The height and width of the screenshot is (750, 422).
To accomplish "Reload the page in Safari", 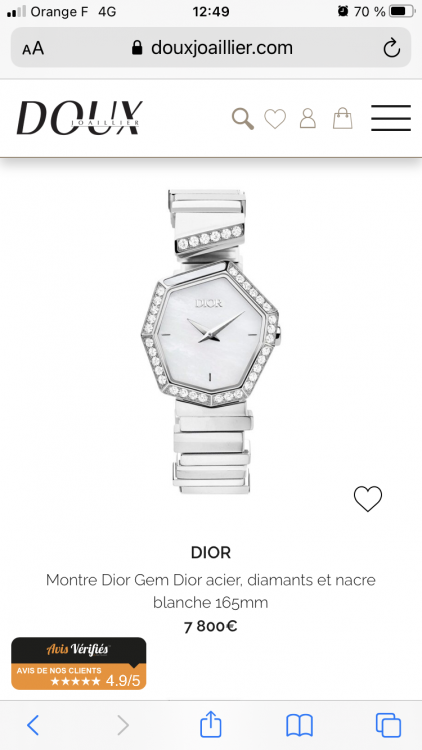I will click(x=391, y=48).
